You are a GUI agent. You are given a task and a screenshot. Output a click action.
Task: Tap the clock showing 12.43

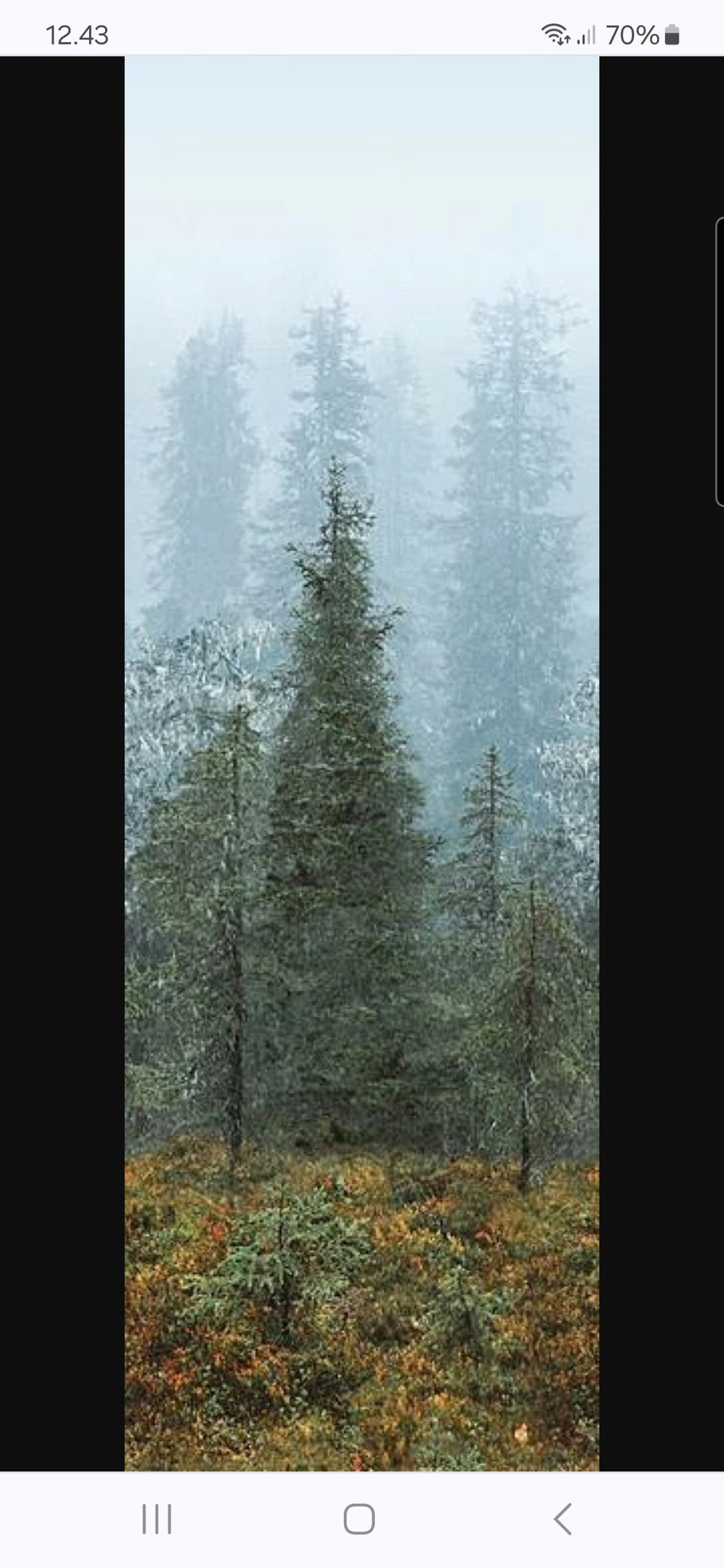click(76, 33)
